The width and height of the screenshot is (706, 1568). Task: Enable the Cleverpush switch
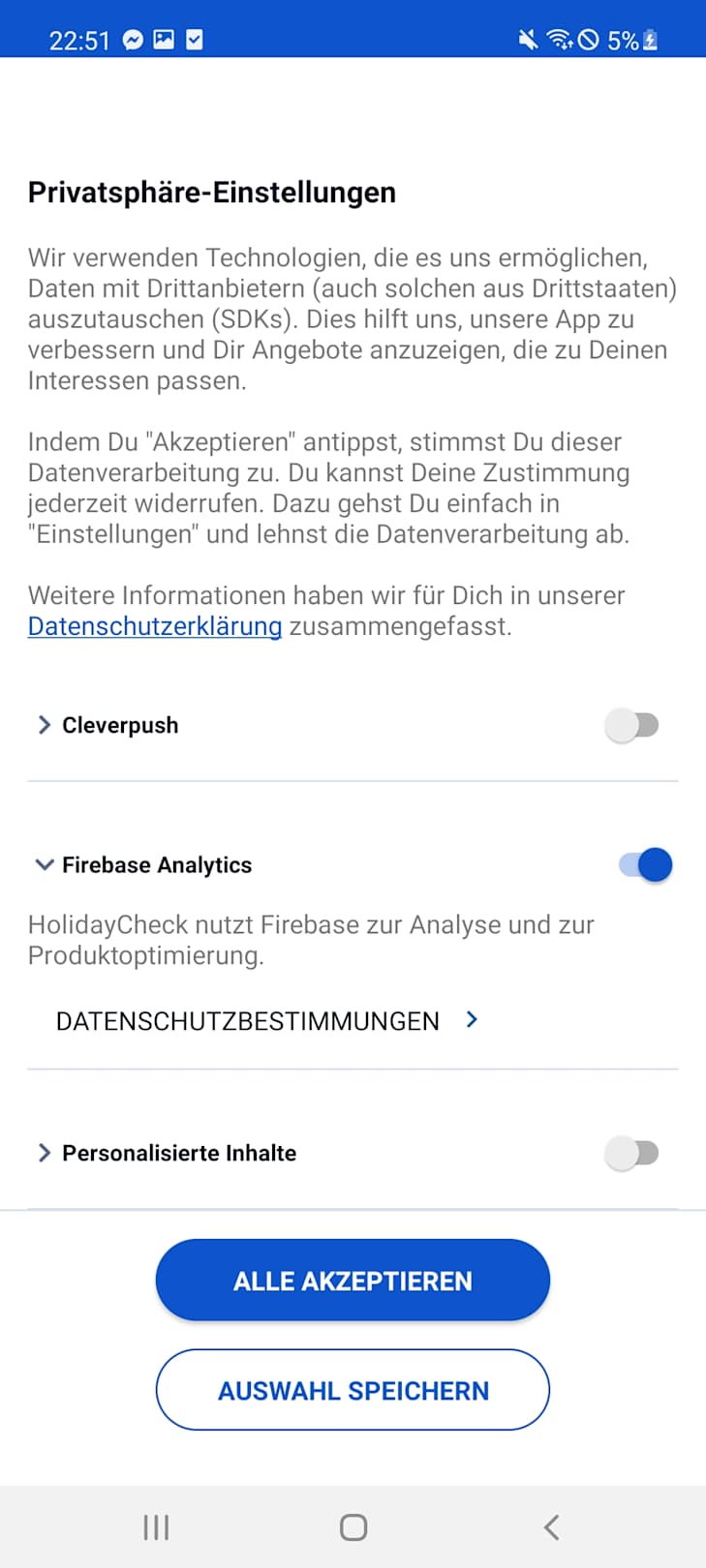pos(631,725)
